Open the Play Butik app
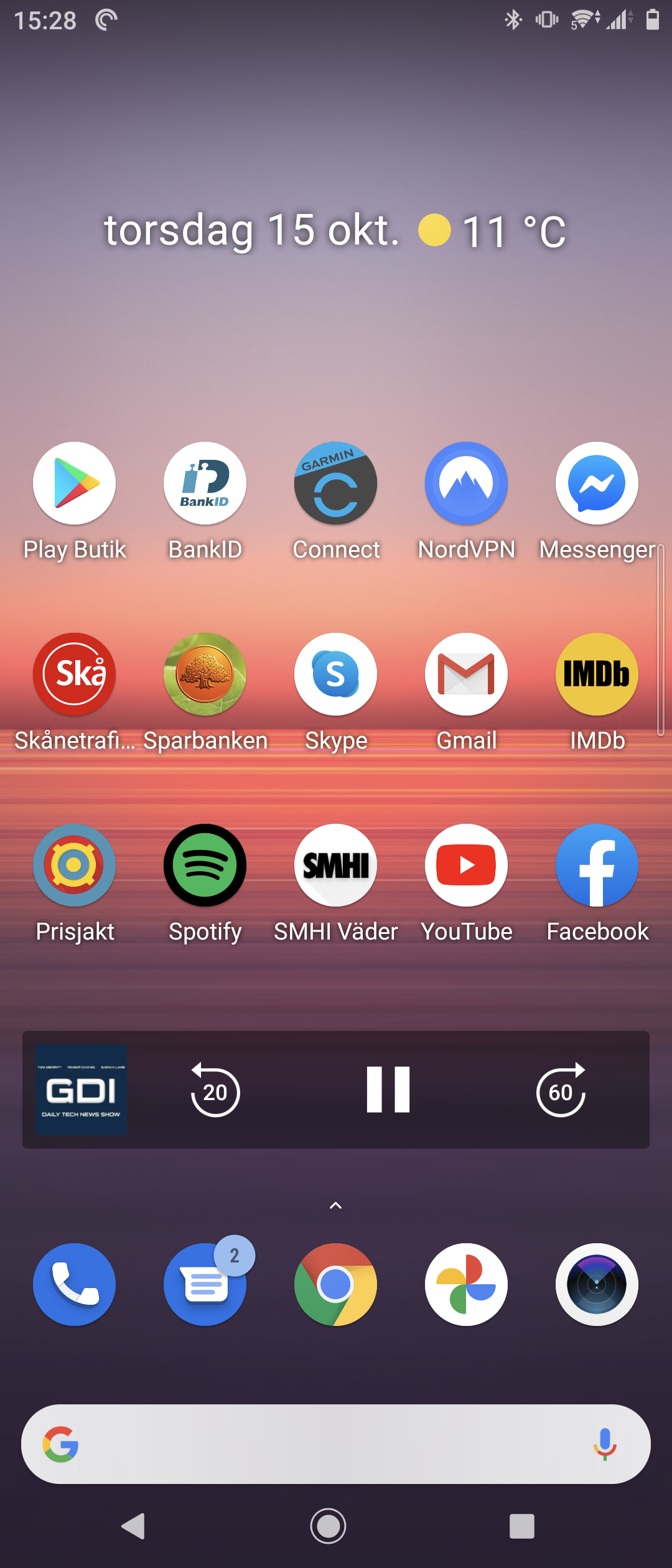 [75, 483]
